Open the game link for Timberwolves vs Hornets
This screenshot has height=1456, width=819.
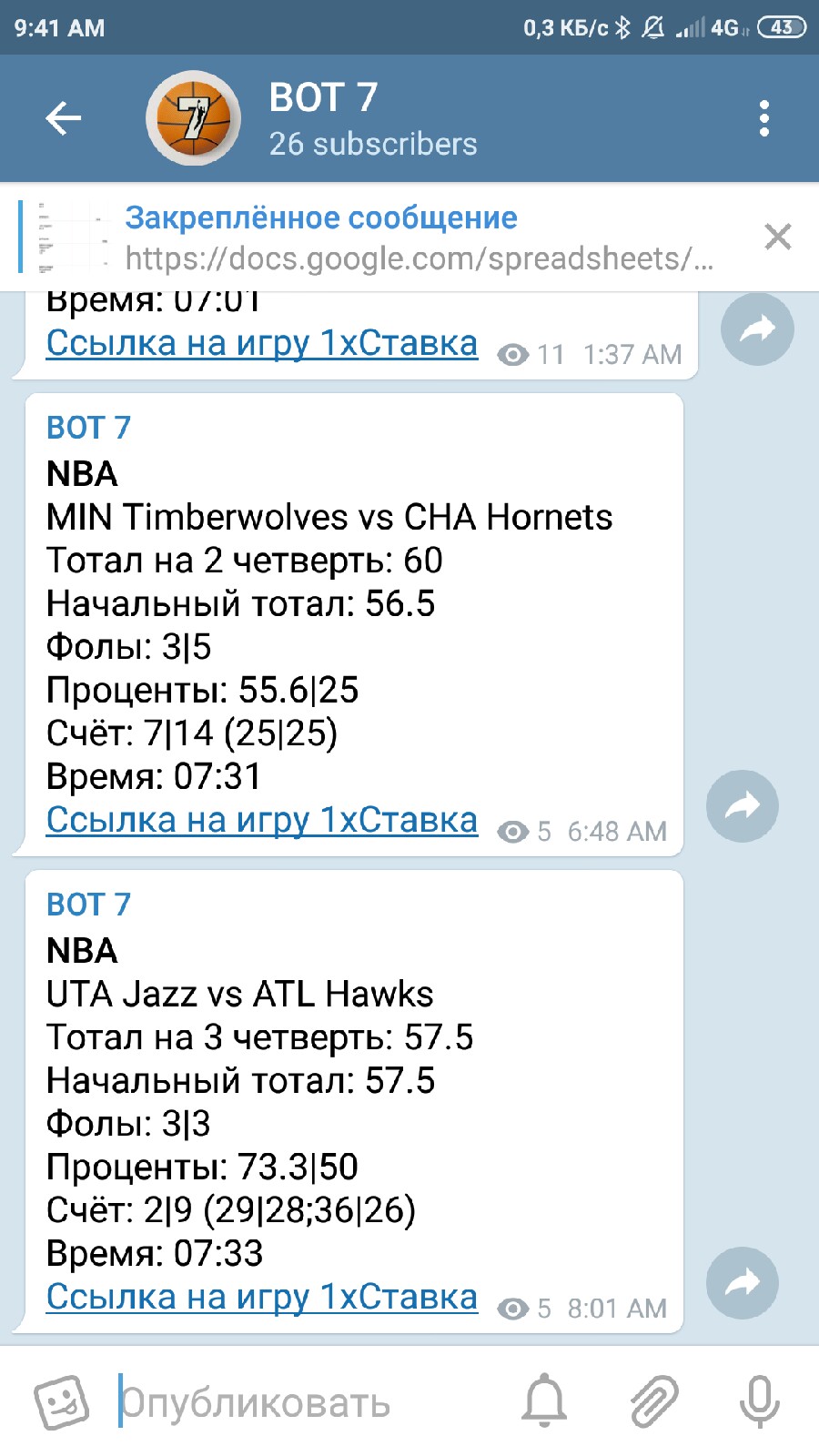coord(262,820)
